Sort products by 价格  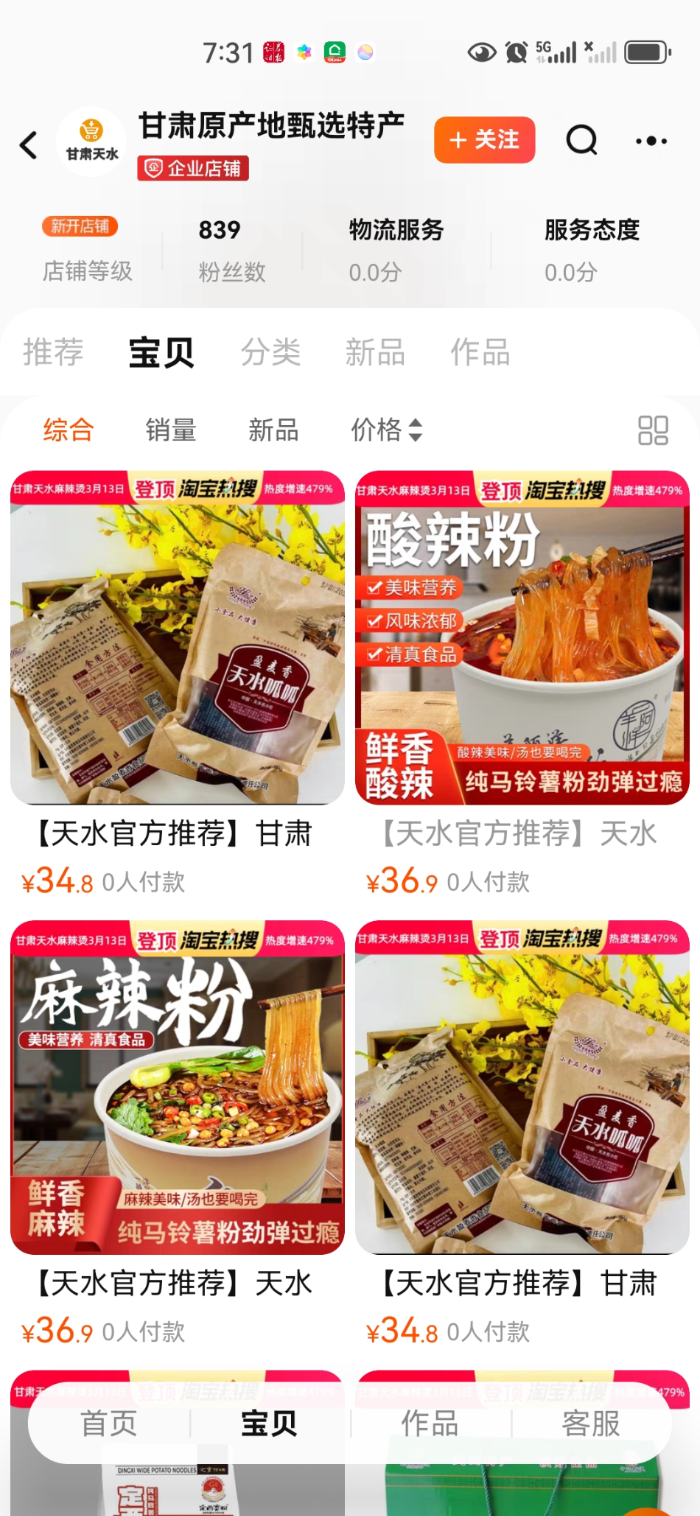(x=386, y=430)
